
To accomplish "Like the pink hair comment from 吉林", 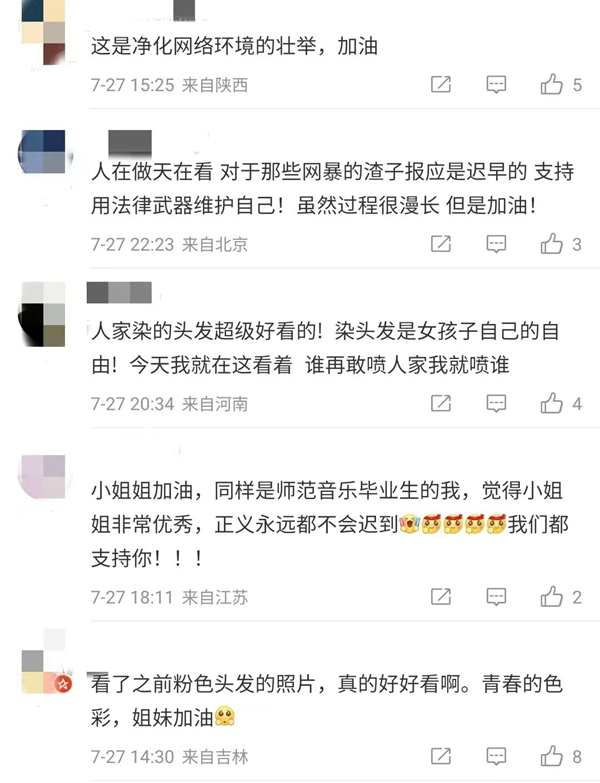I will pyautogui.click(x=551, y=757).
